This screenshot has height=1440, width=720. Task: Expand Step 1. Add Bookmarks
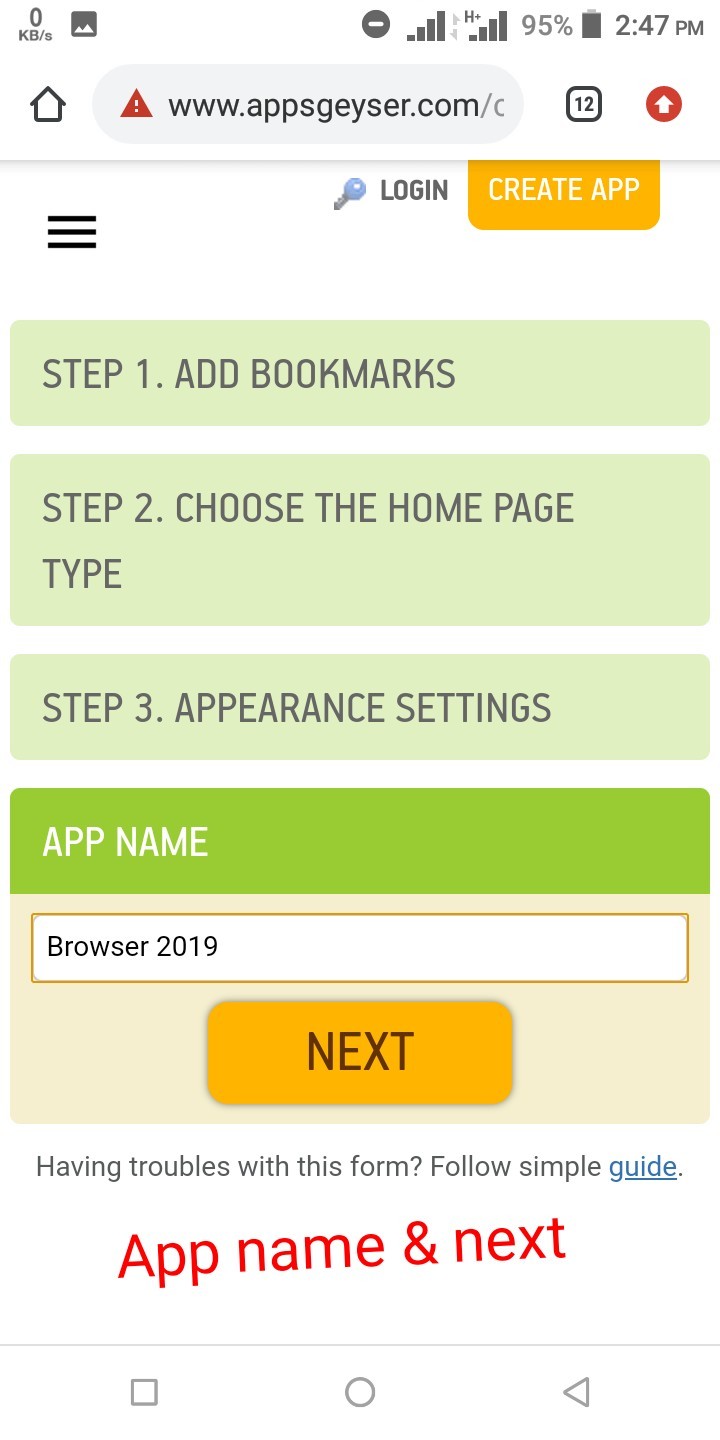click(x=360, y=374)
